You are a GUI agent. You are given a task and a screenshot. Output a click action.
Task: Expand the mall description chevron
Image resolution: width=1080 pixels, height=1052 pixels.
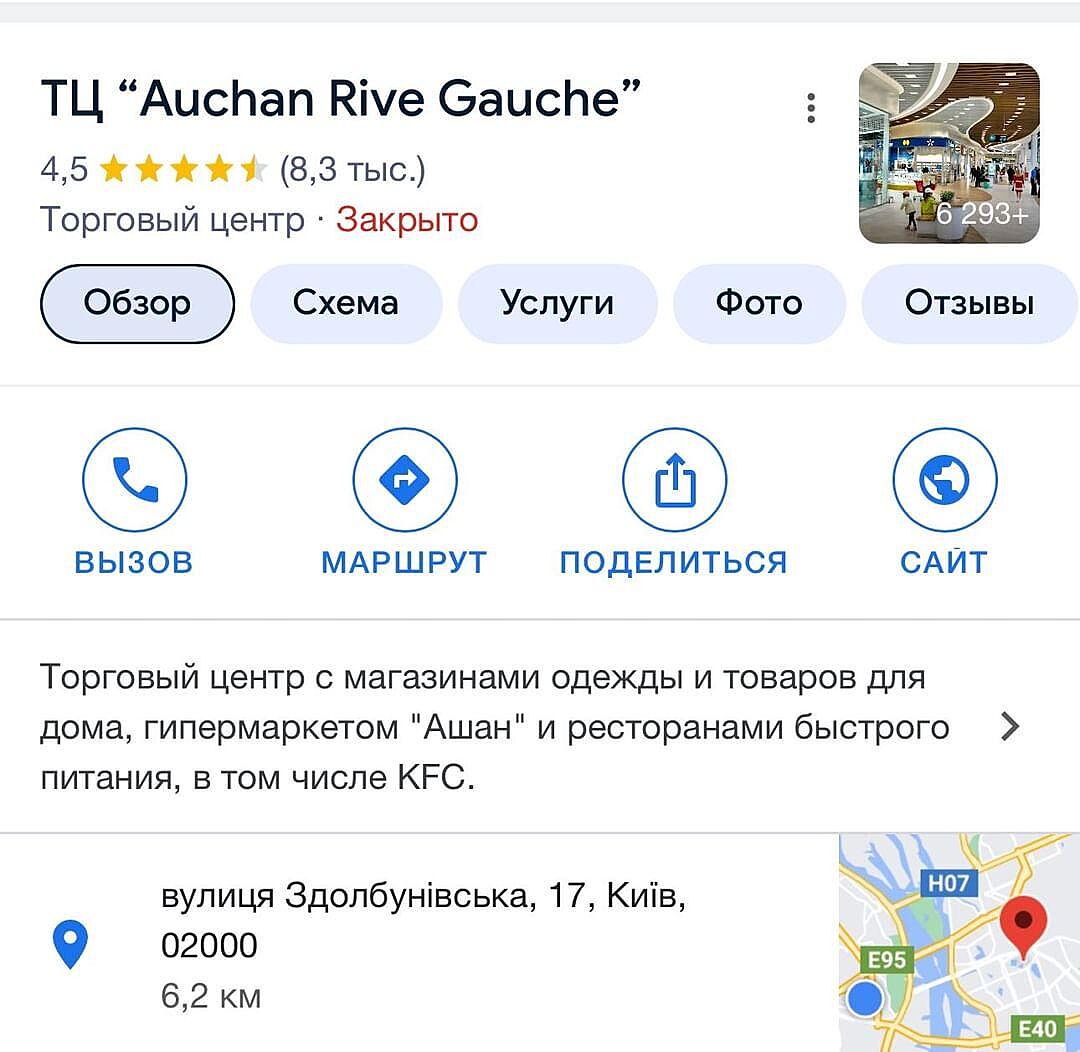point(1010,726)
